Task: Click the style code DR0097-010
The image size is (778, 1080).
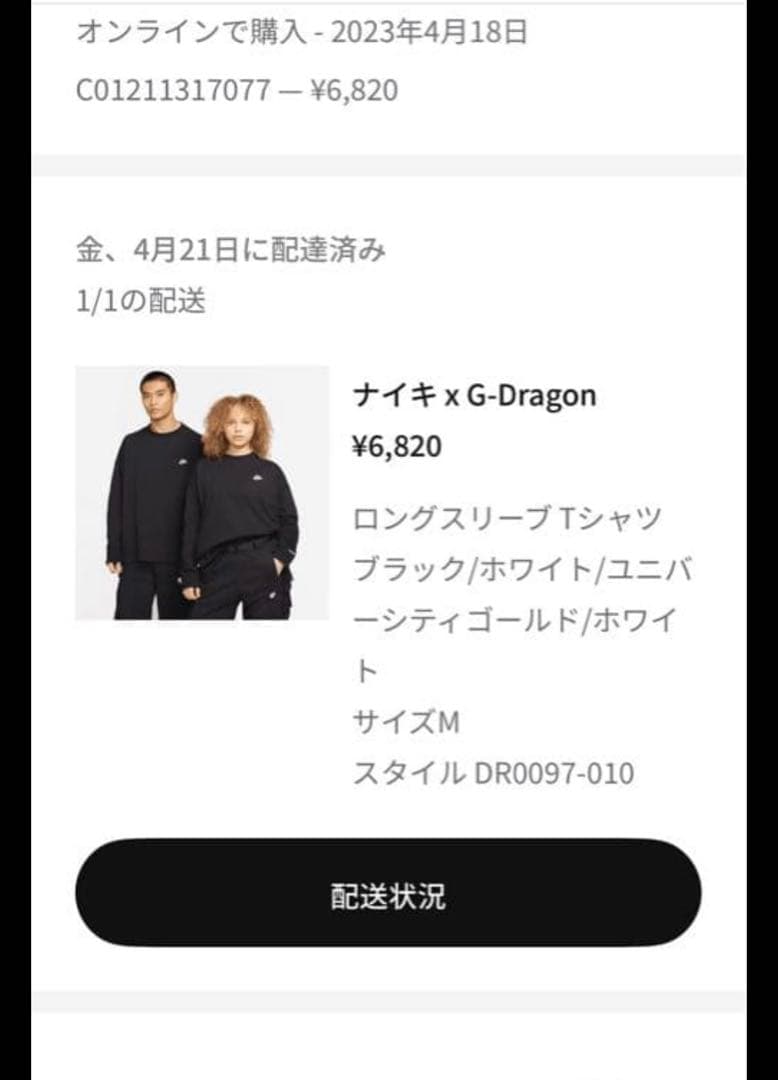Action: tap(558, 770)
